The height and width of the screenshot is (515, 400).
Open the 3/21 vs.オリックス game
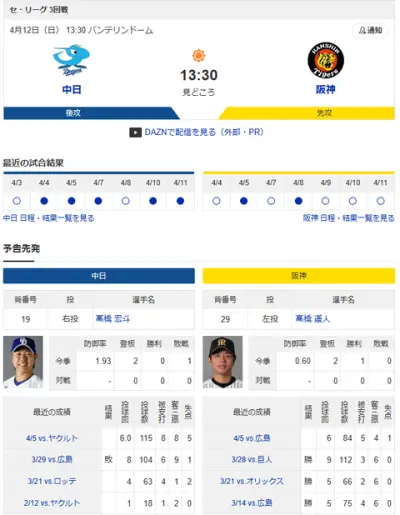(252, 481)
